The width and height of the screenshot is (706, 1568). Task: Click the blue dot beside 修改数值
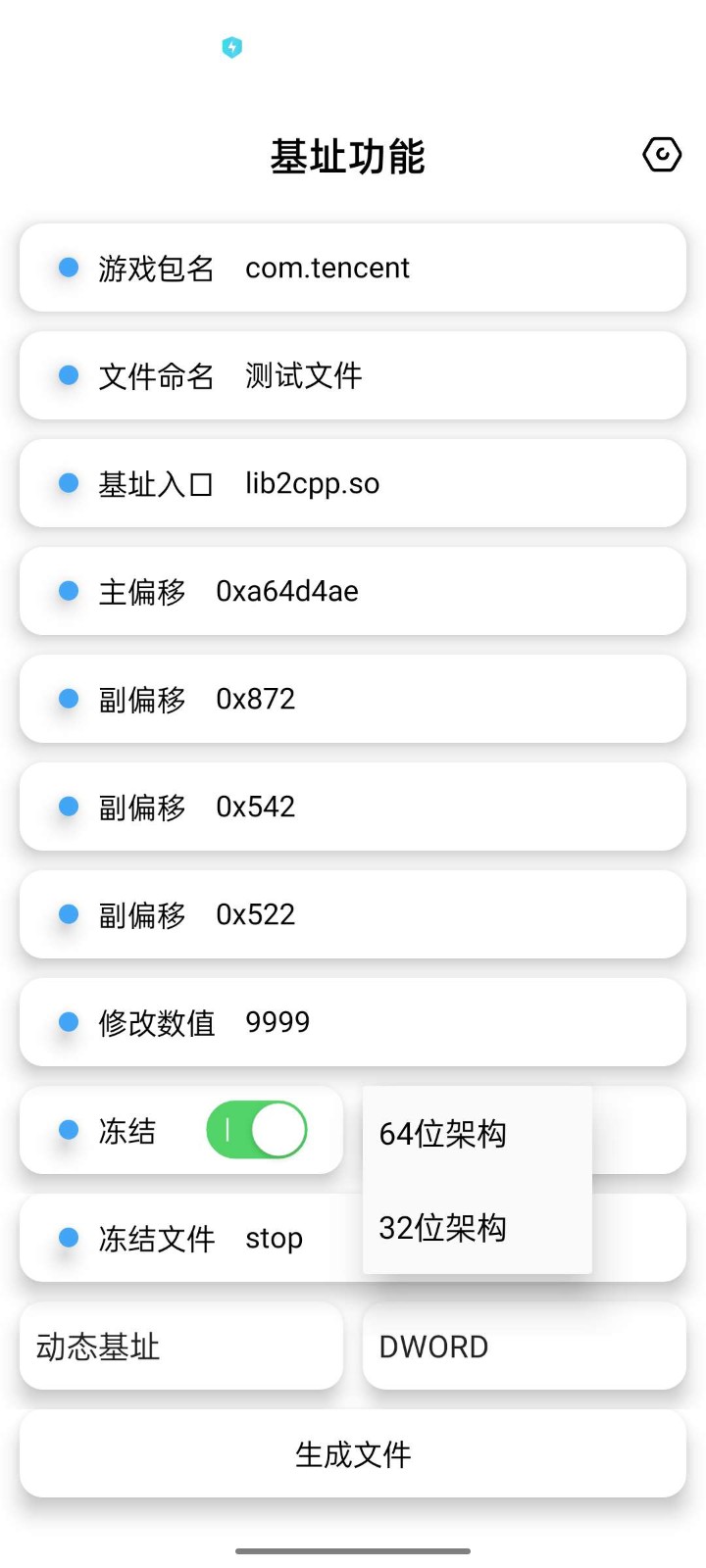point(69,1021)
